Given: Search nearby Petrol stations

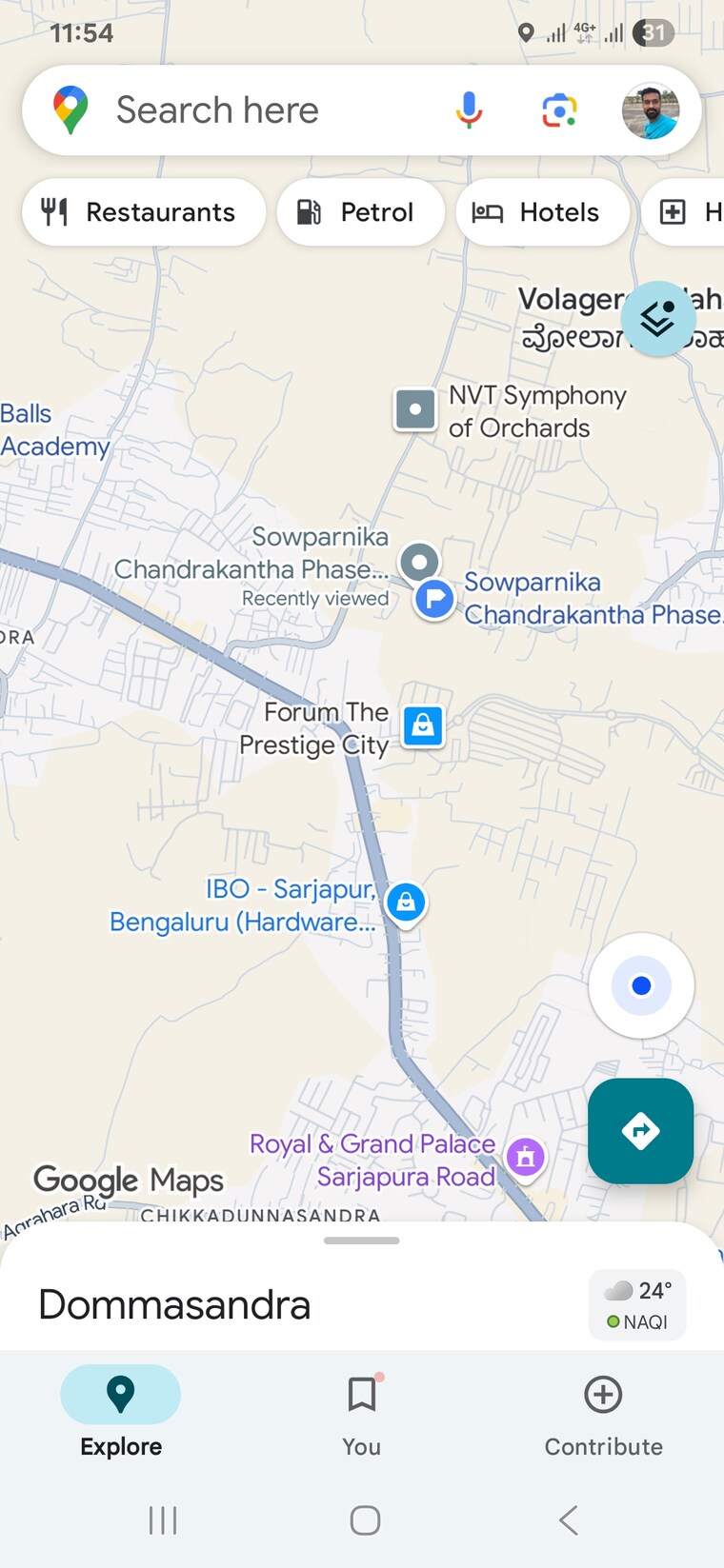Looking at the screenshot, I should pos(360,211).
